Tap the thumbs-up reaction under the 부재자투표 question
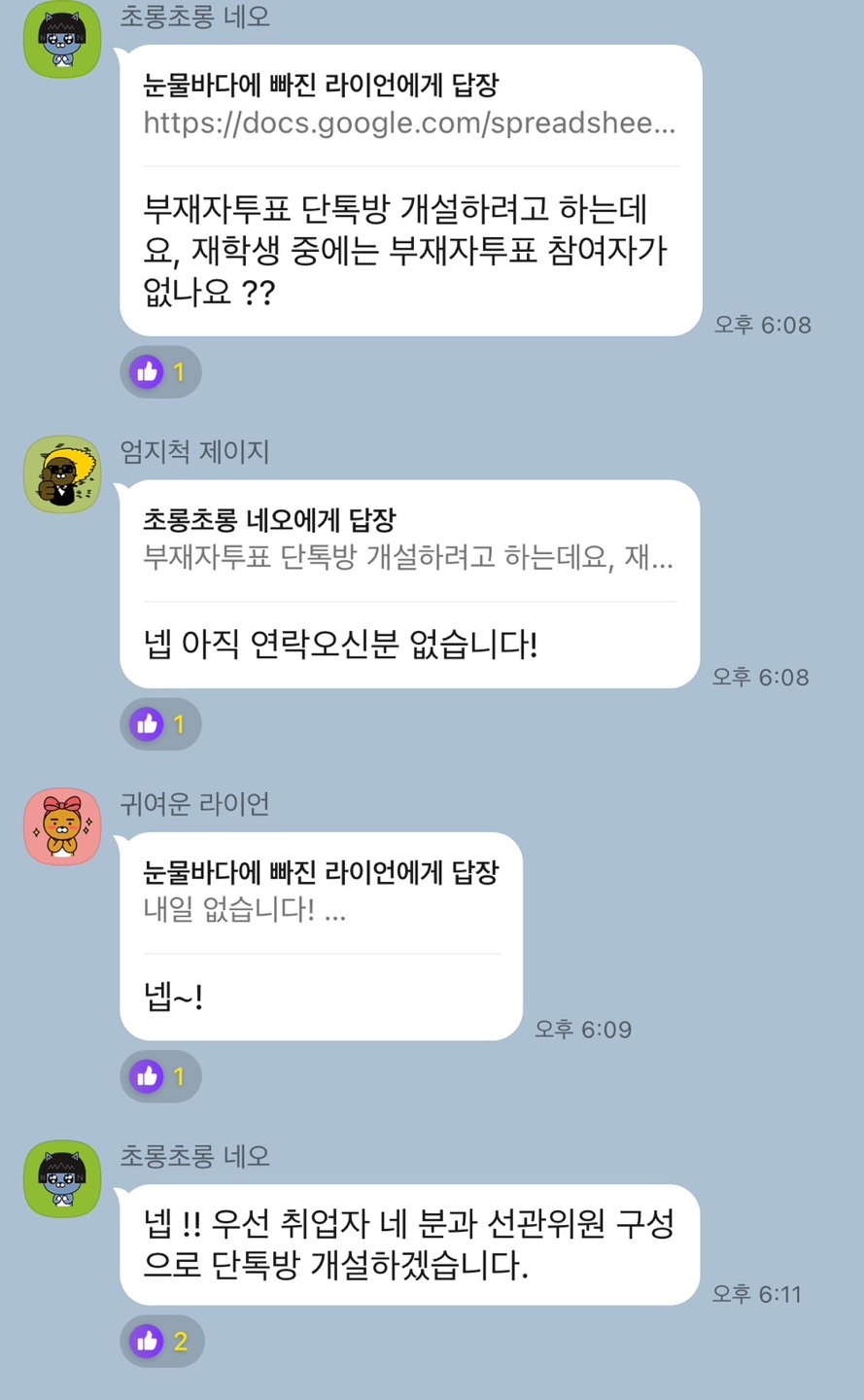Screen dimensions: 864x1400 (x=160, y=371)
